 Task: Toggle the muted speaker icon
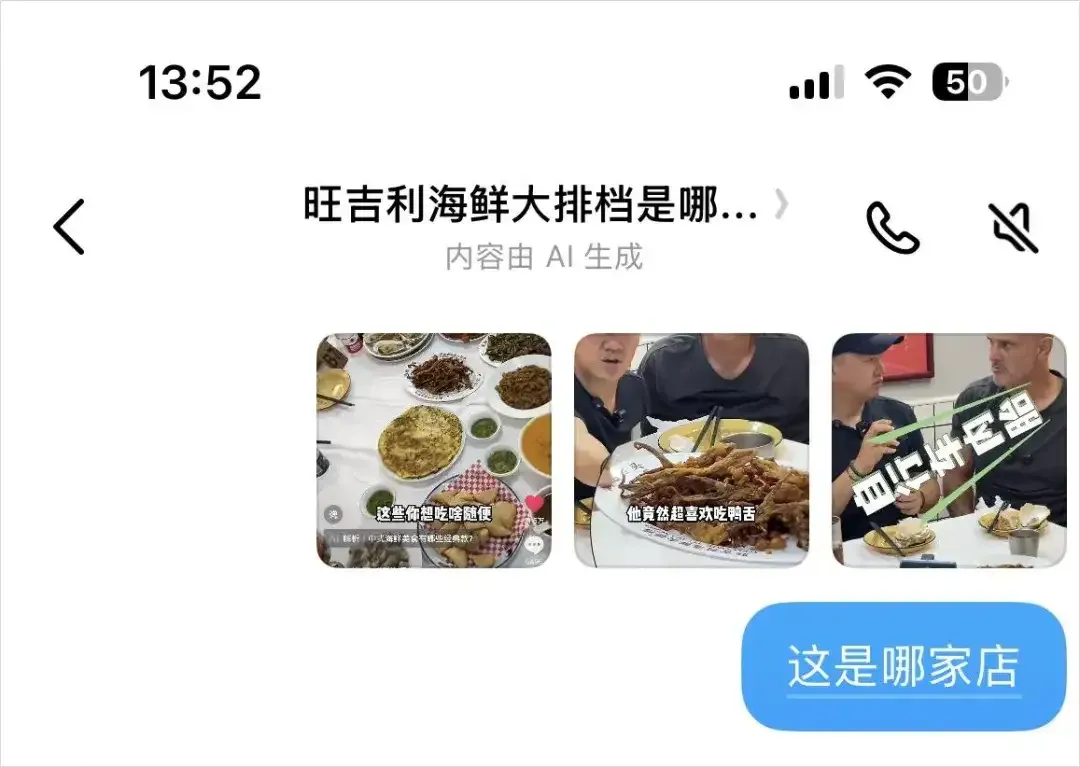(1012, 228)
